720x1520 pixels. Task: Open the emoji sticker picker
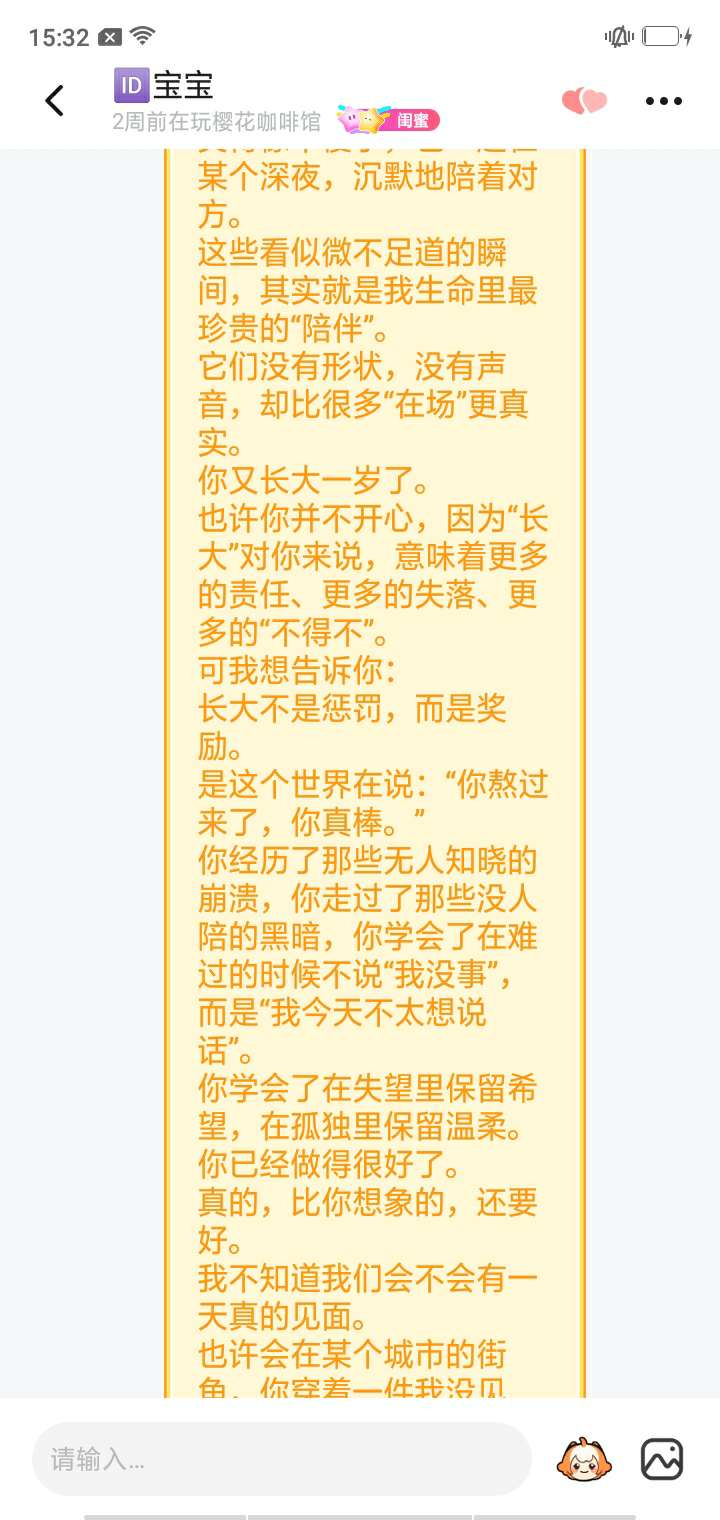(584, 1459)
